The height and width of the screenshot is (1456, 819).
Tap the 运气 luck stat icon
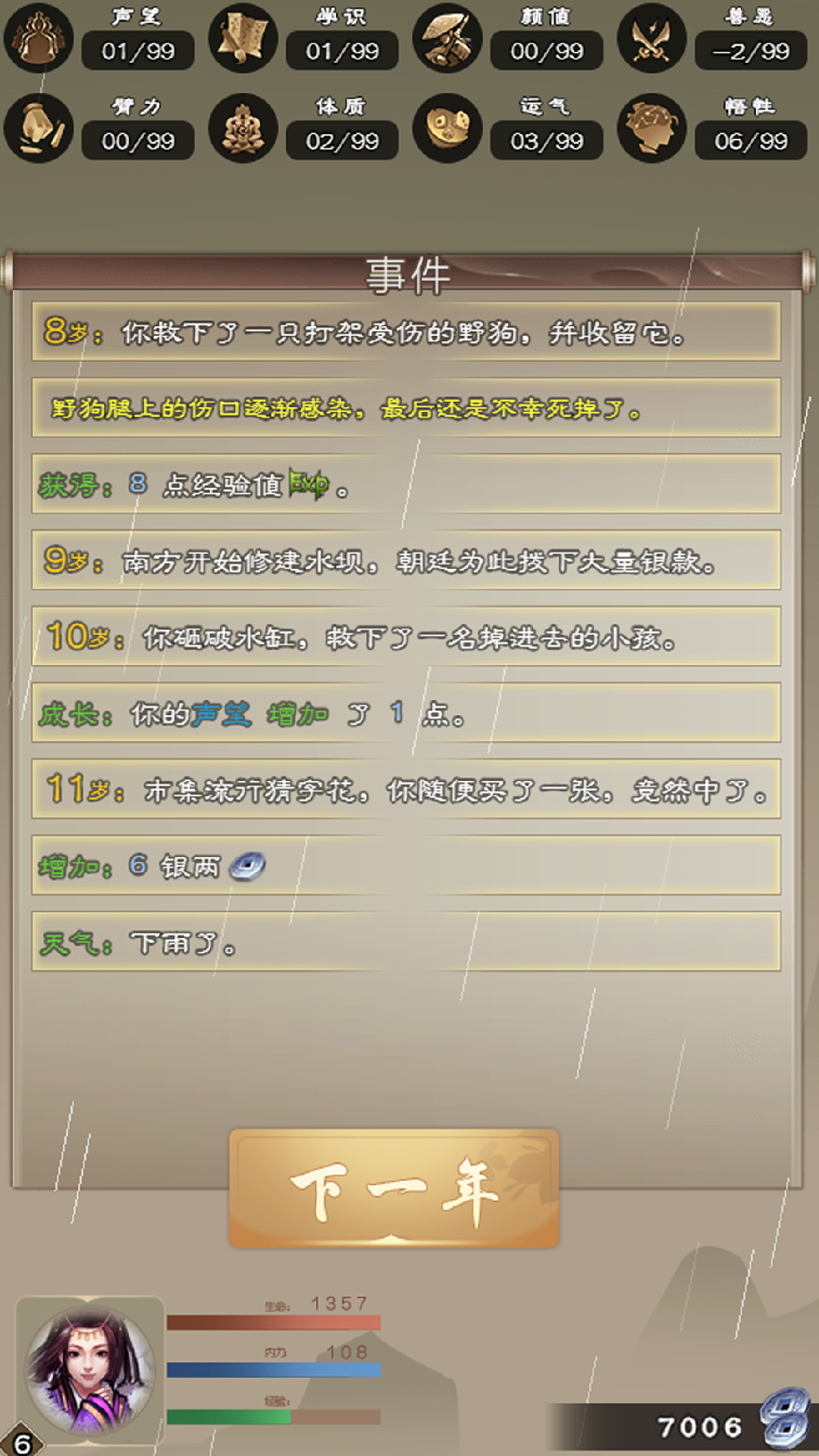point(447,128)
